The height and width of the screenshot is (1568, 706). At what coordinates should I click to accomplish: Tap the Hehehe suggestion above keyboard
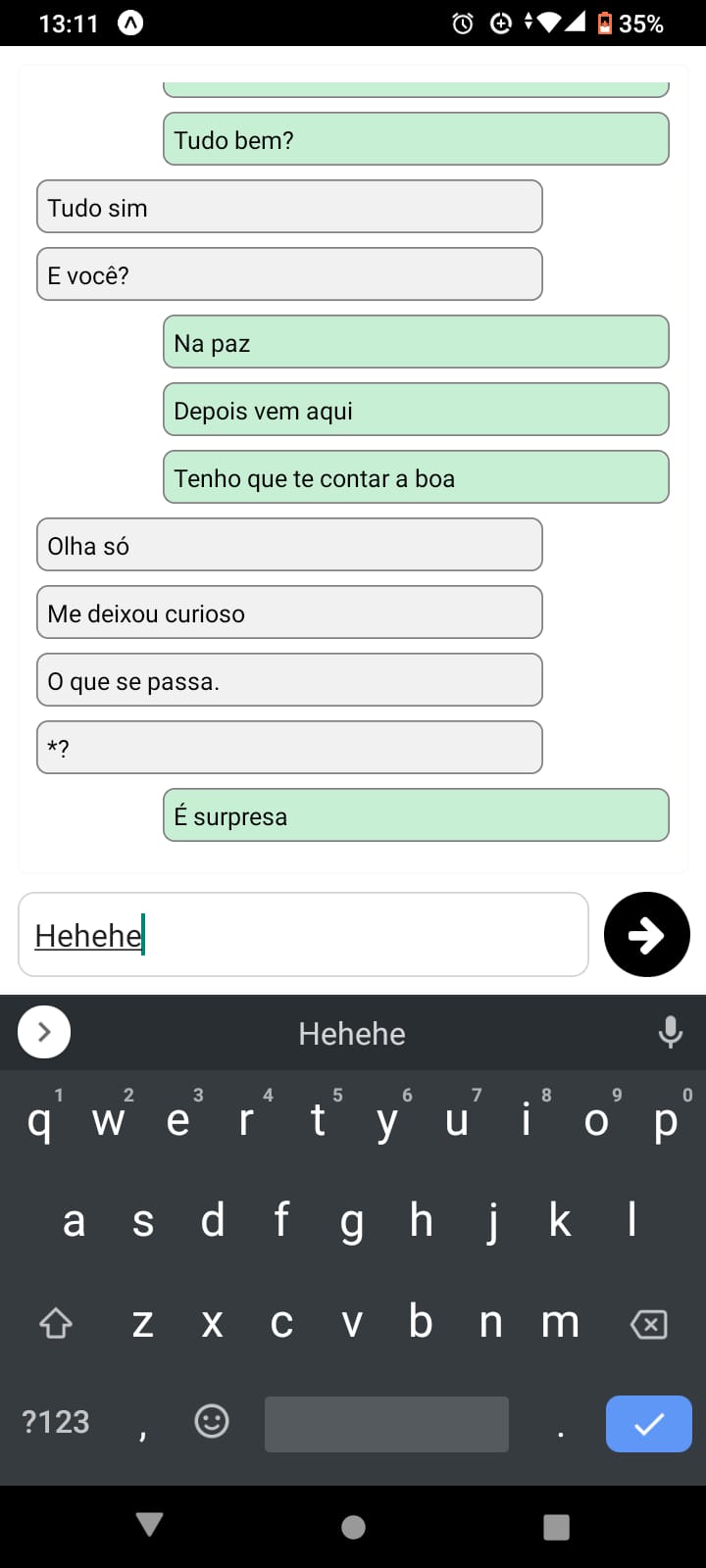point(351,1032)
